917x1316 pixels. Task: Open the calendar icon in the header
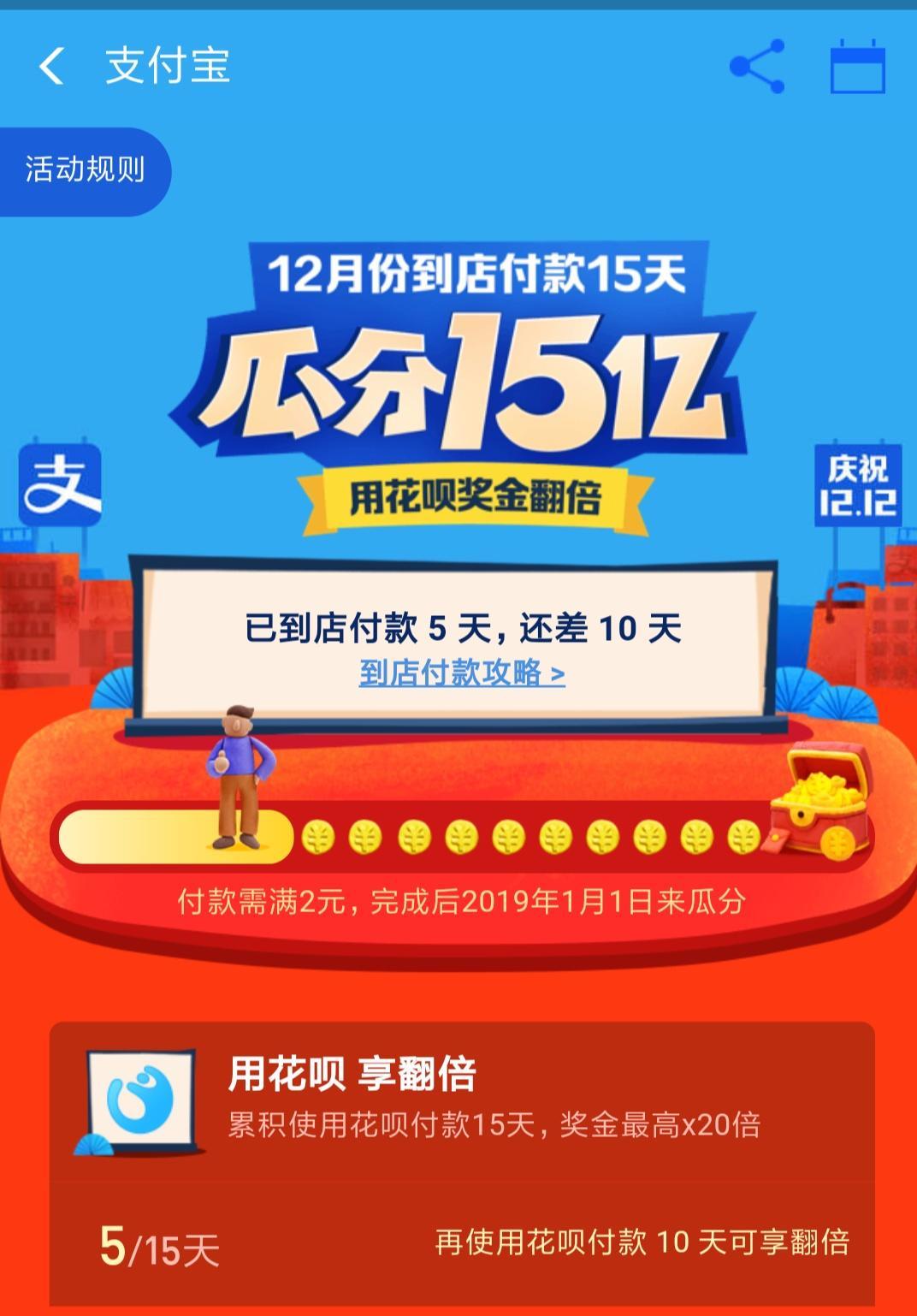pyautogui.click(x=857, y=67)
